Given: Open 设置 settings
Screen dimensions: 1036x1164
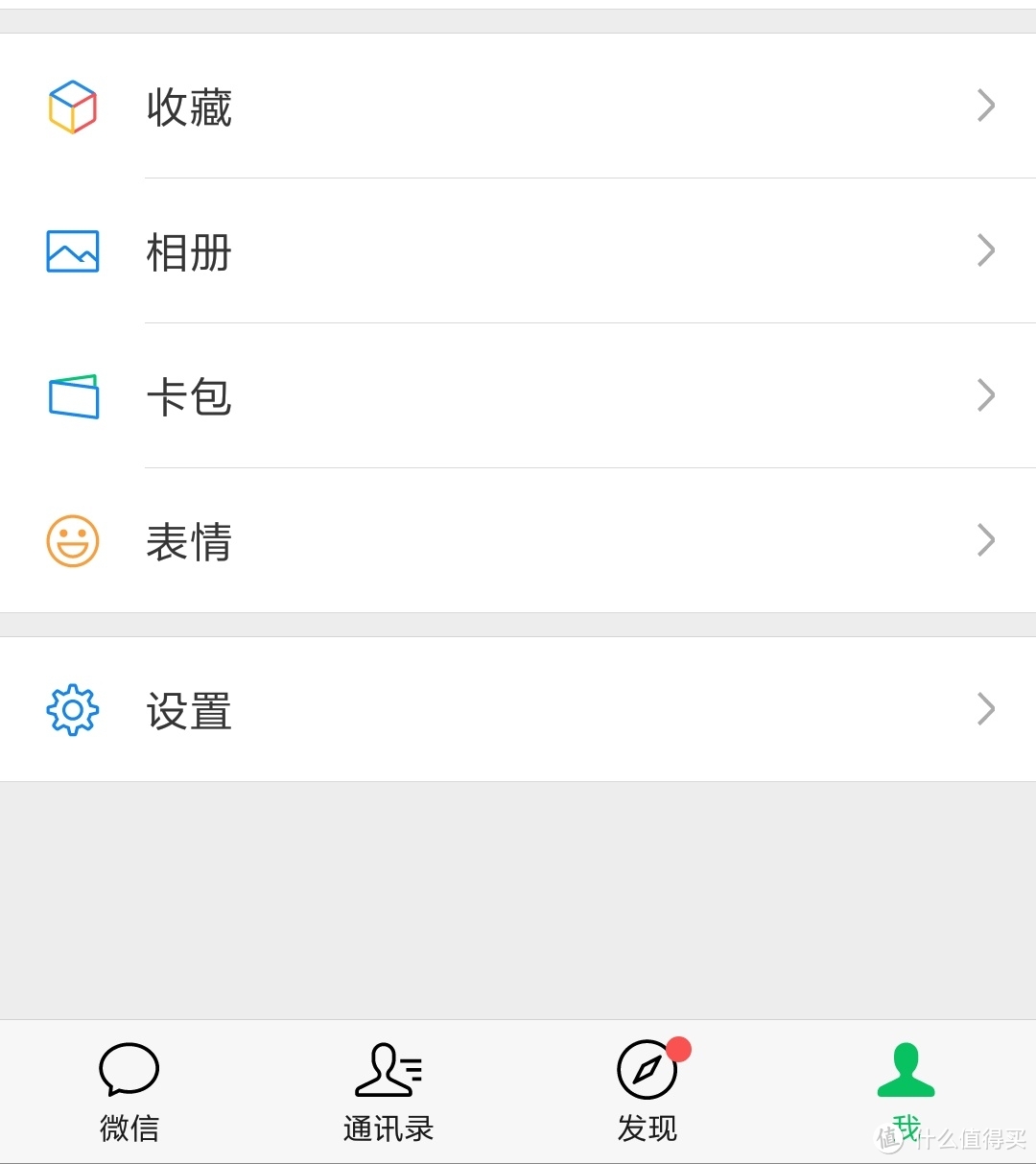Looking at the screenshot, I should point(518,710).
